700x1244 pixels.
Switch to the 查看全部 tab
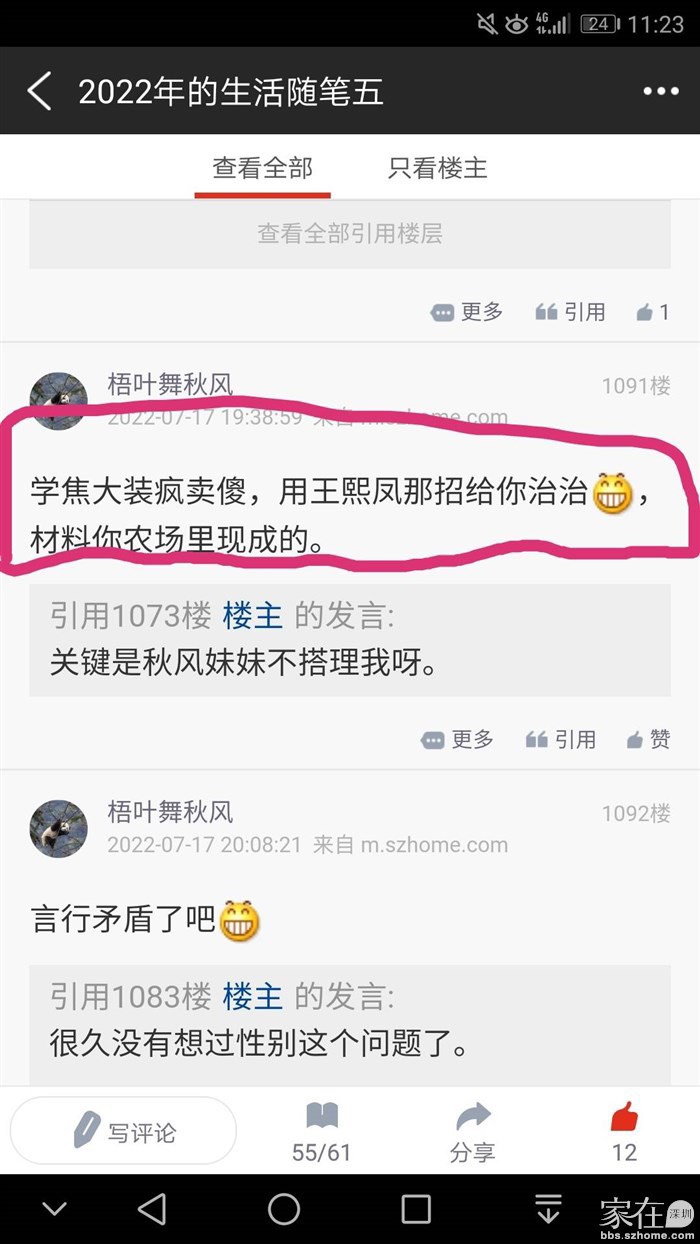tap(262, 168)
